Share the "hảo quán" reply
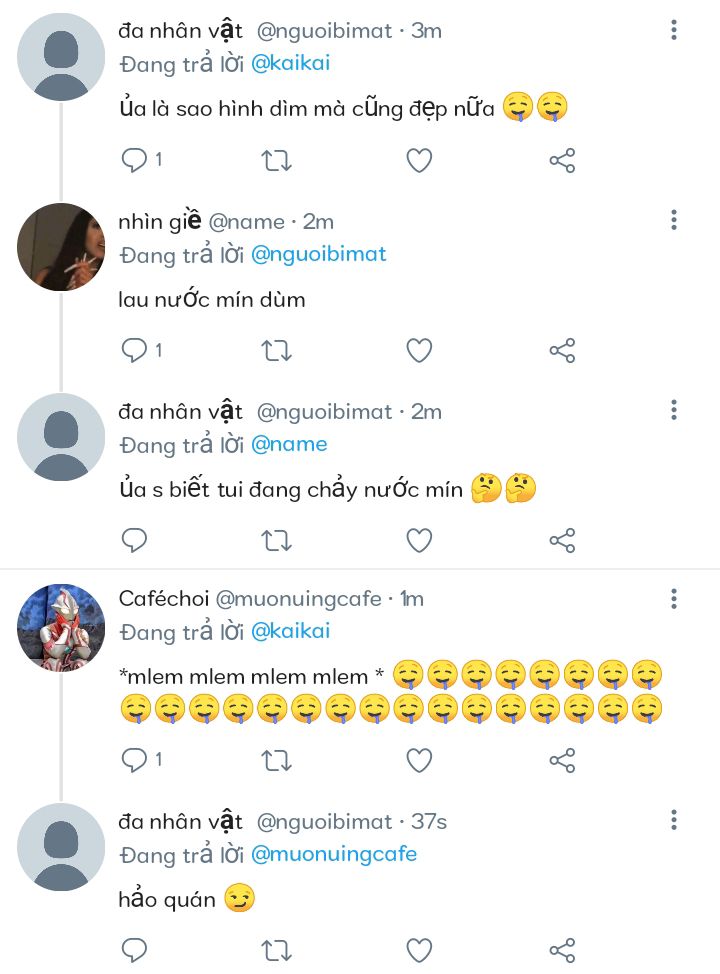Viewport: 720px width, 974px height. 562,950
